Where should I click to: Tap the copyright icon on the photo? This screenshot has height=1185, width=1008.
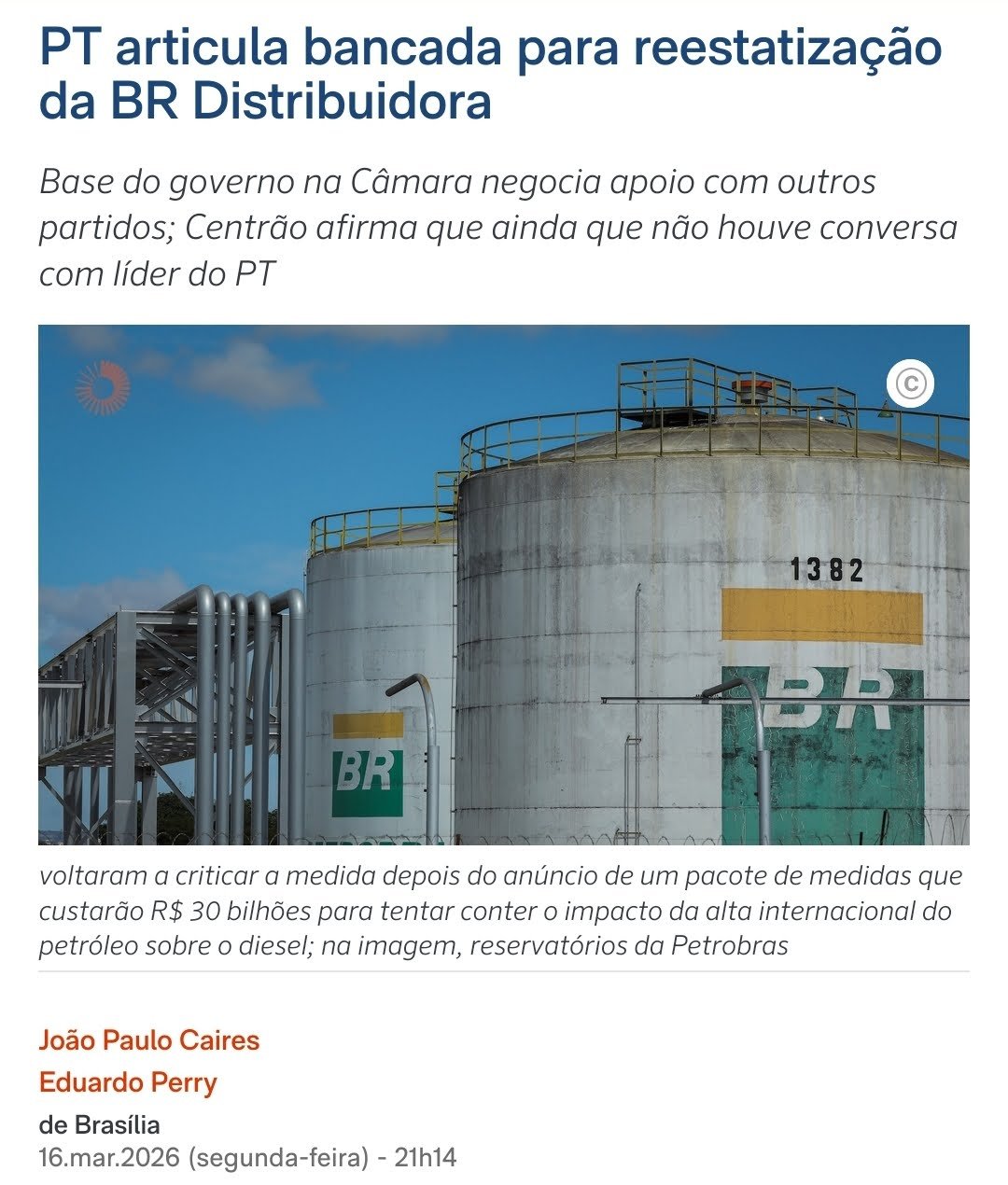(910, 383)
